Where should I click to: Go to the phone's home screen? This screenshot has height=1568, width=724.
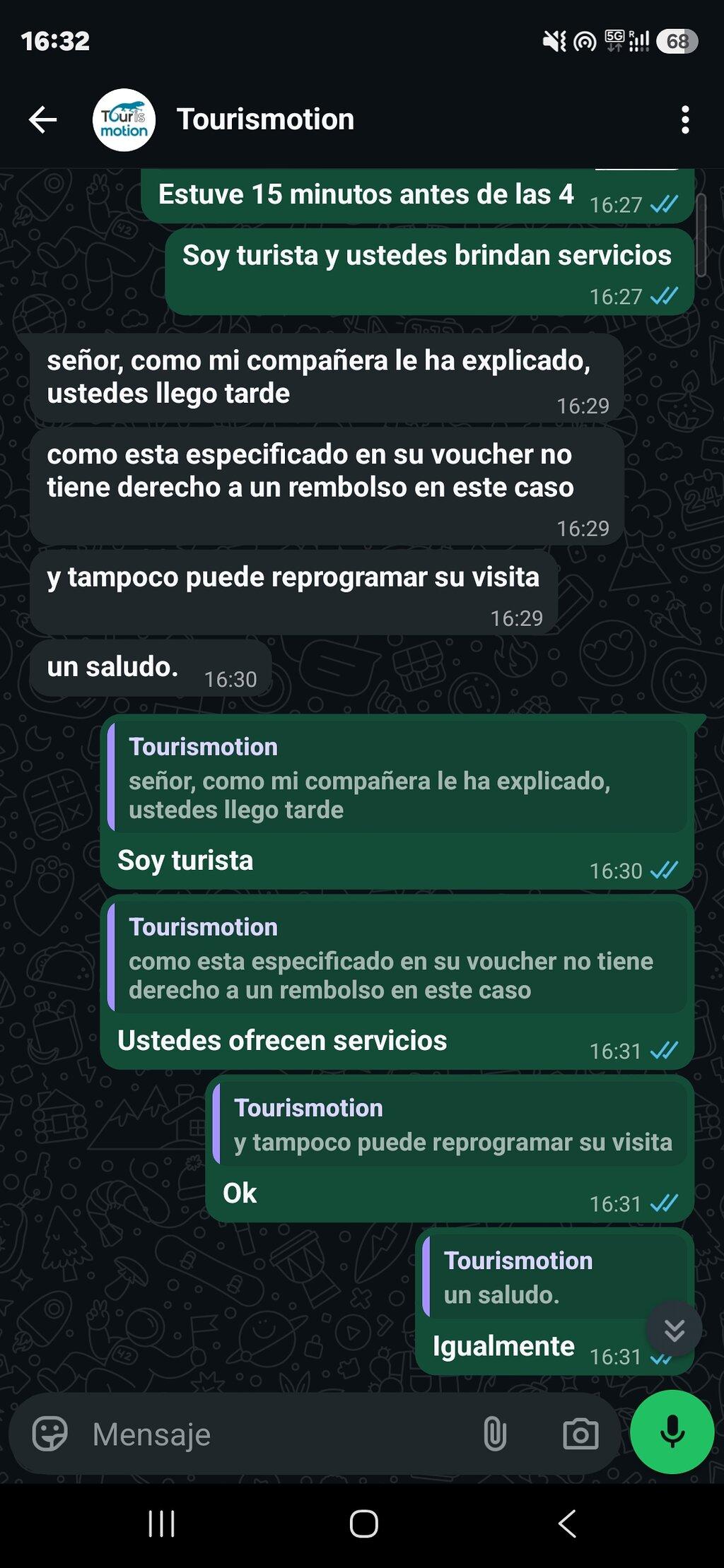(363, 1524)
